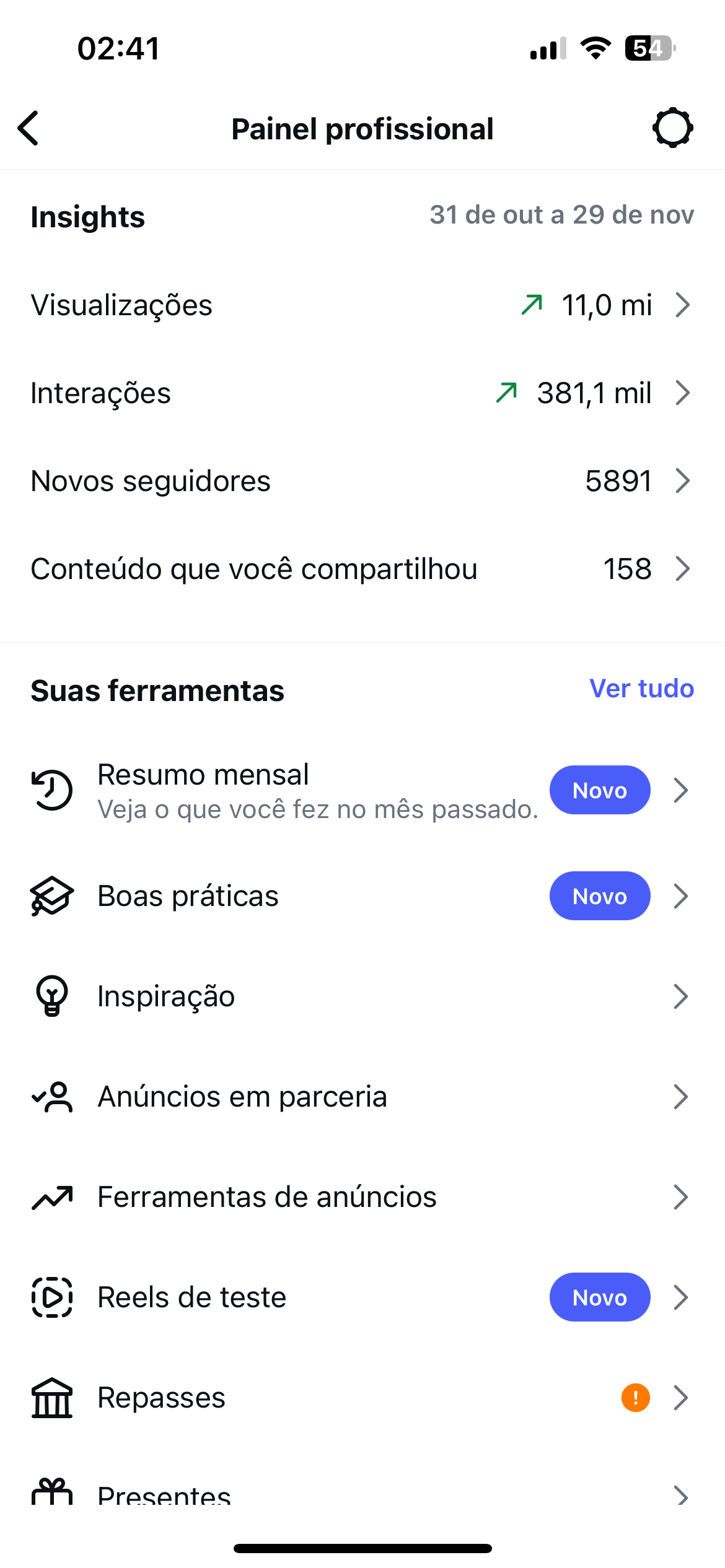Viewport: 725px width, 1568px height.
Task: Open Reels de teste
Action: 362,1297
